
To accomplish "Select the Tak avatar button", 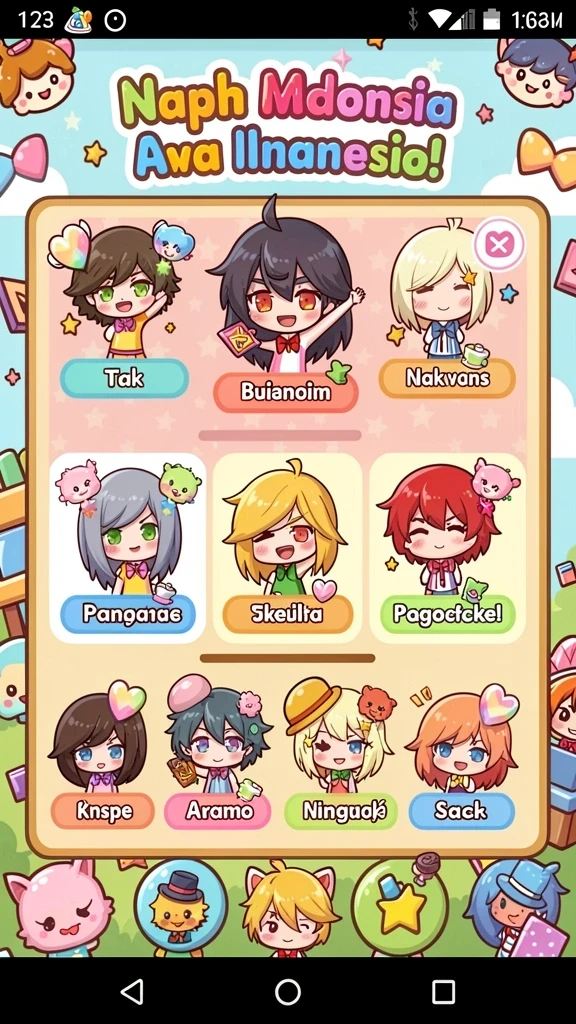I will (x=124, y=378).
